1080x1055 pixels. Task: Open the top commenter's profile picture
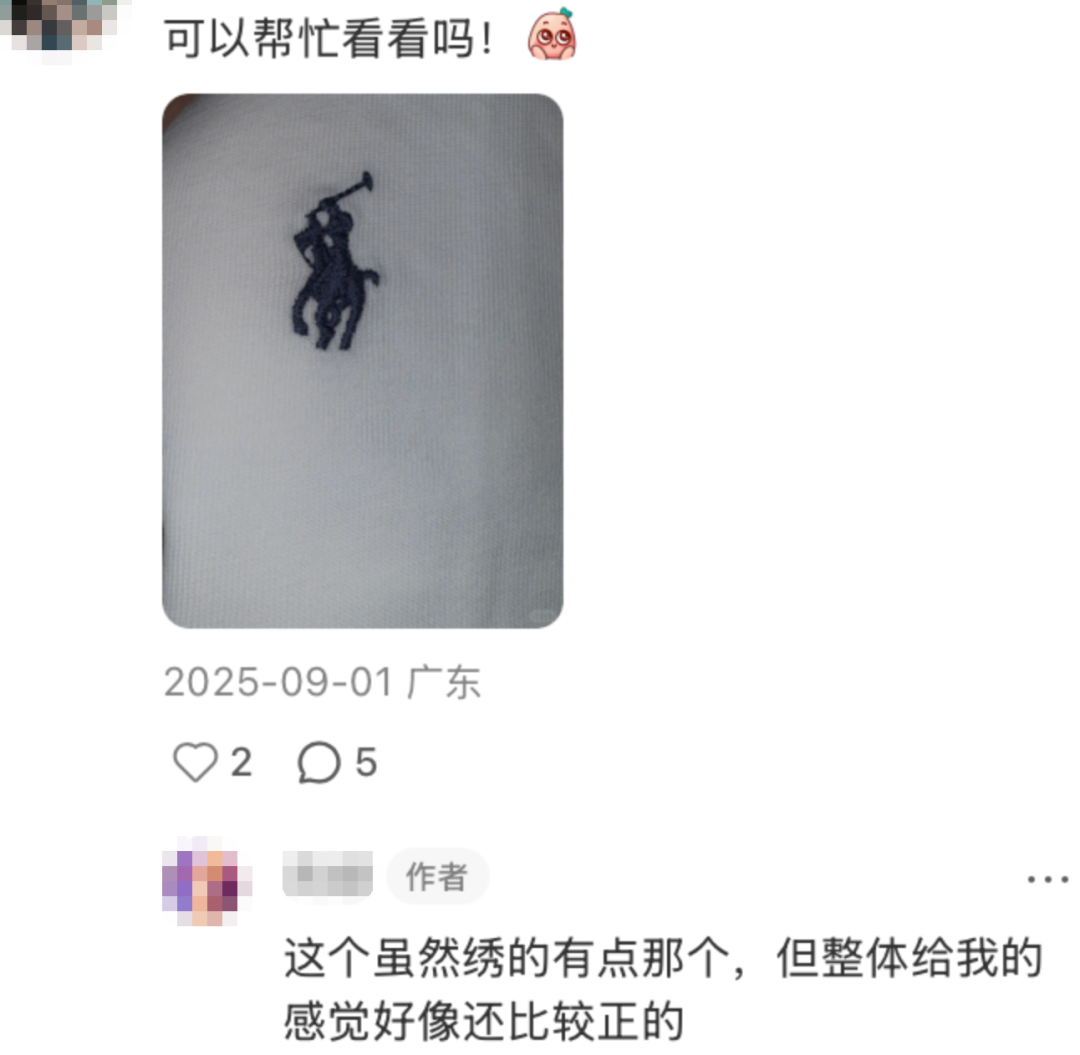tap(58, 22)
